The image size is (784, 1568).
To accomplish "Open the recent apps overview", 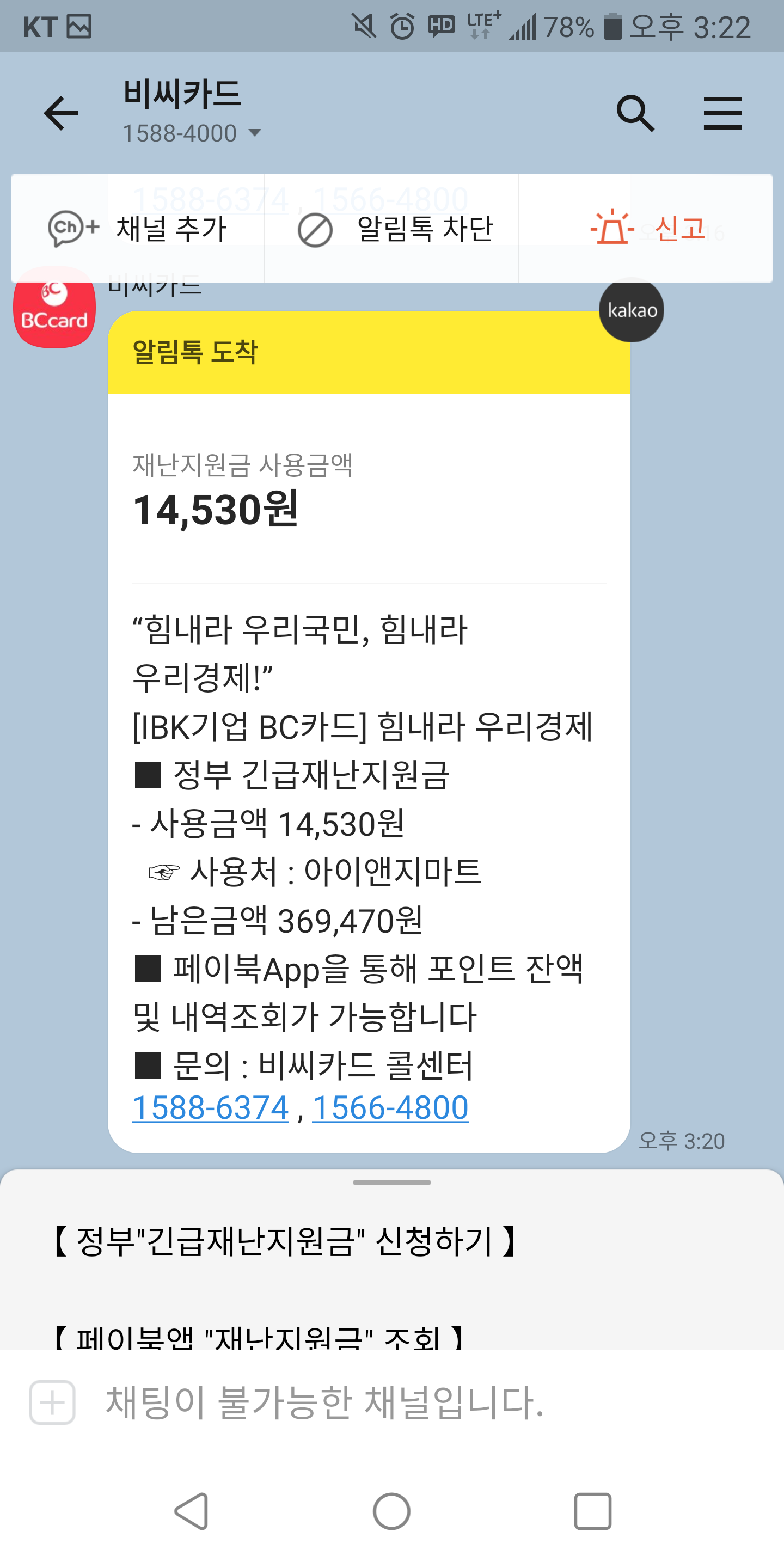I will (x=592, y=1511).
